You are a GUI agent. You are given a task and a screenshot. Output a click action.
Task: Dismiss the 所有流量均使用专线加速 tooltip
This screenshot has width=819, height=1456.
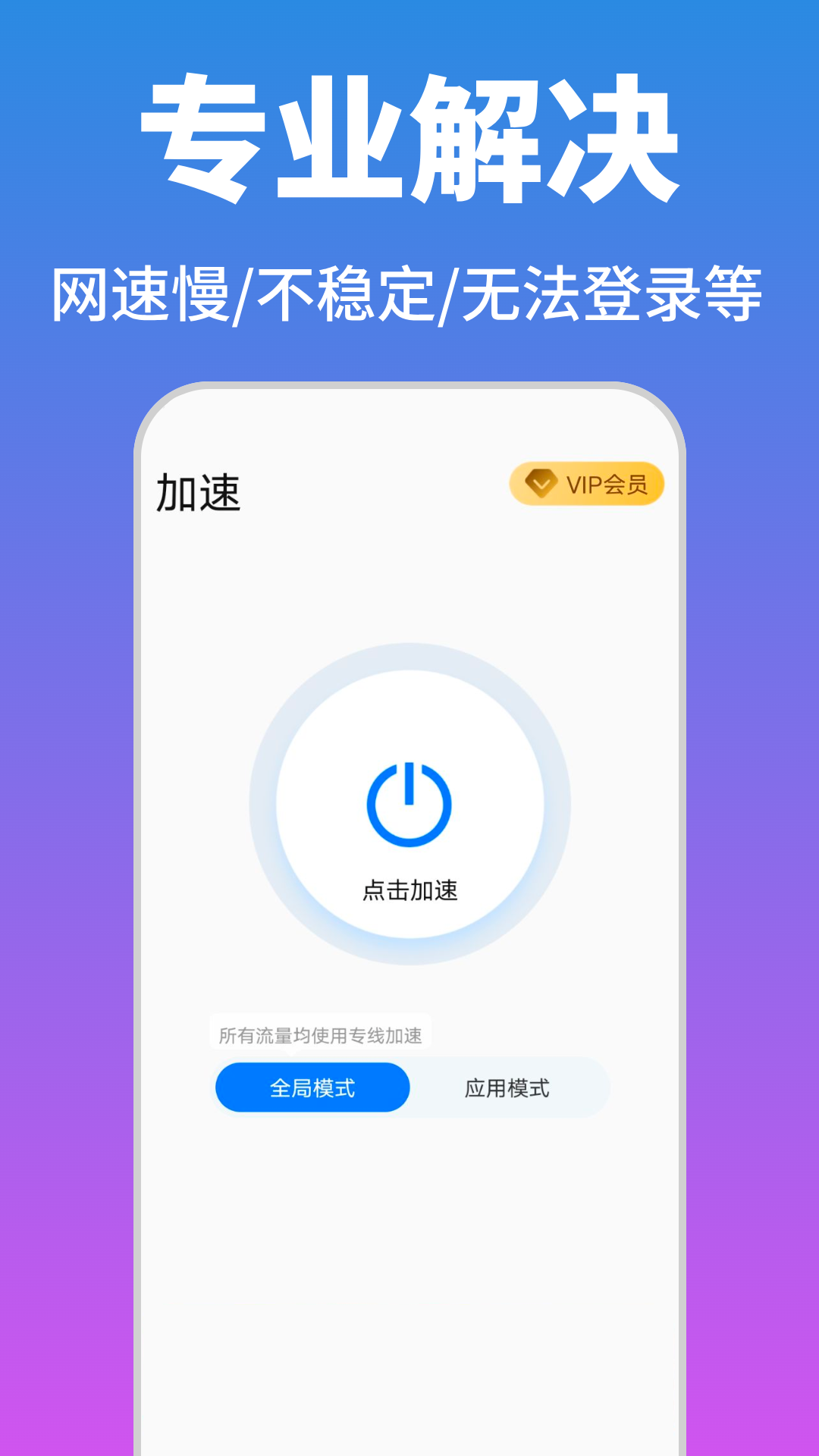pyautogui.click(x=320, y=1032)
